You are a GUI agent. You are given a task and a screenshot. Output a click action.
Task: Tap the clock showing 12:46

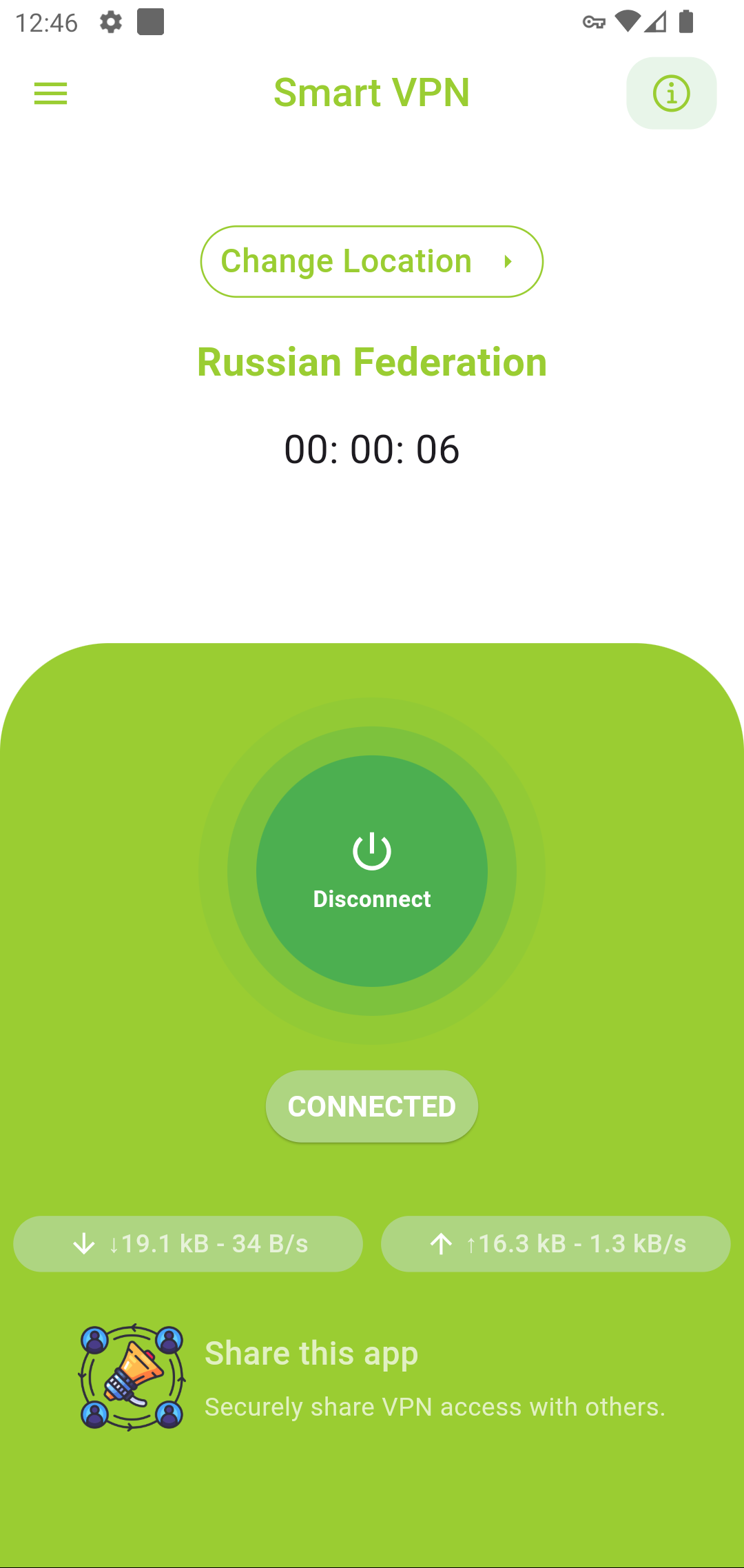click(46, 21)
